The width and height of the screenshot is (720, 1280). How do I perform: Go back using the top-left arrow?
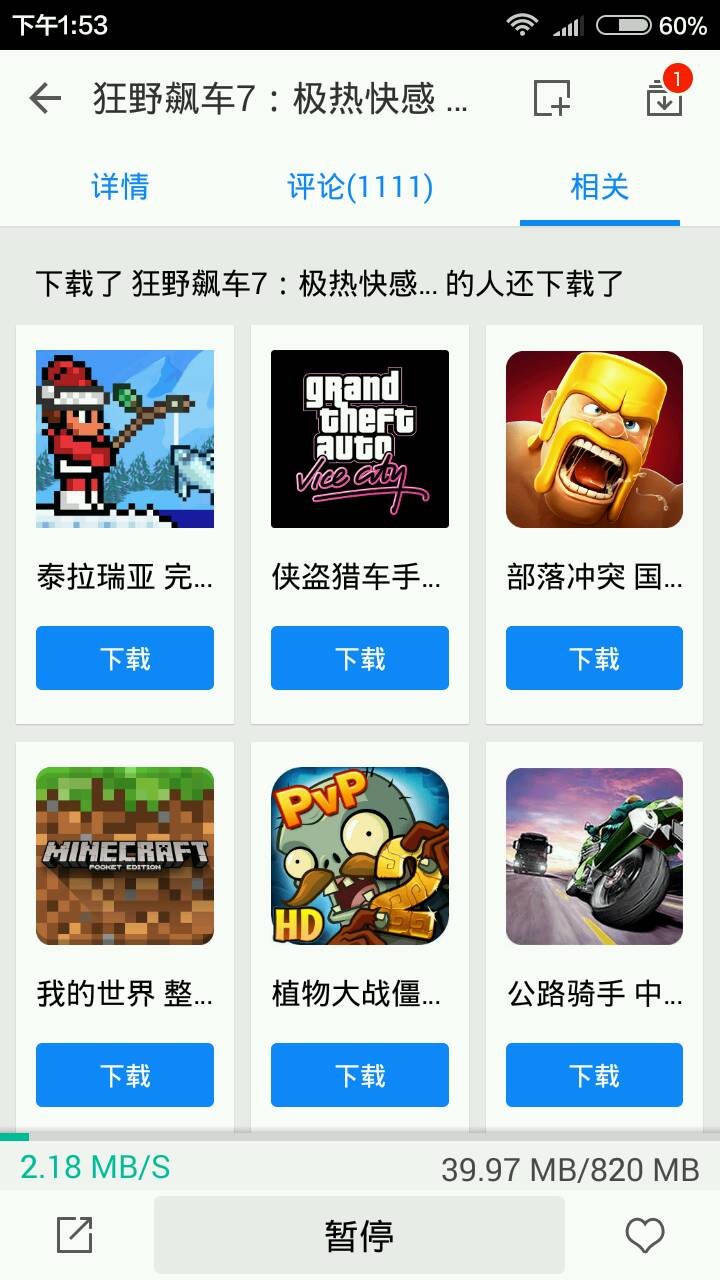[x=45, y=98]
